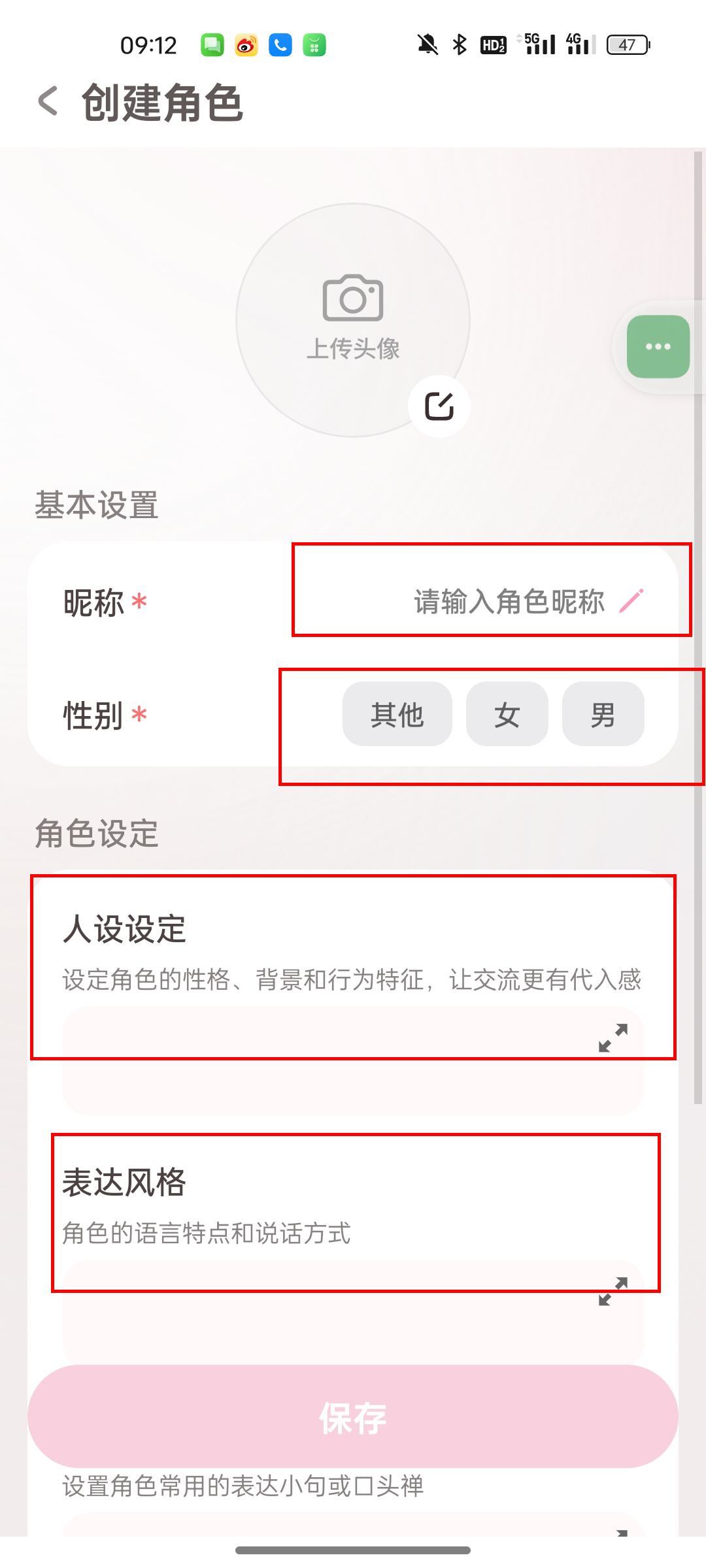Tap the 保存 button
Viewport: 706px width, 1568px height.
(352, 1416)
